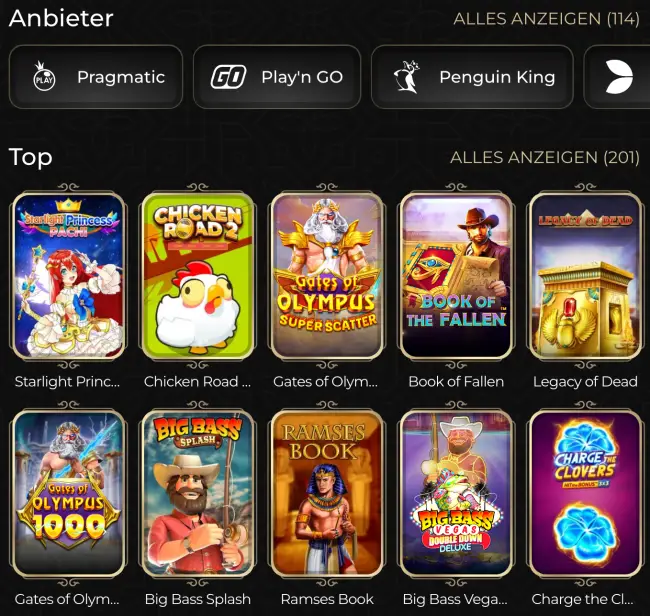Viewport: 650px width, 616px height.
Task: Open the Starlight Princess Pachi game
Action: click(68, 276)
